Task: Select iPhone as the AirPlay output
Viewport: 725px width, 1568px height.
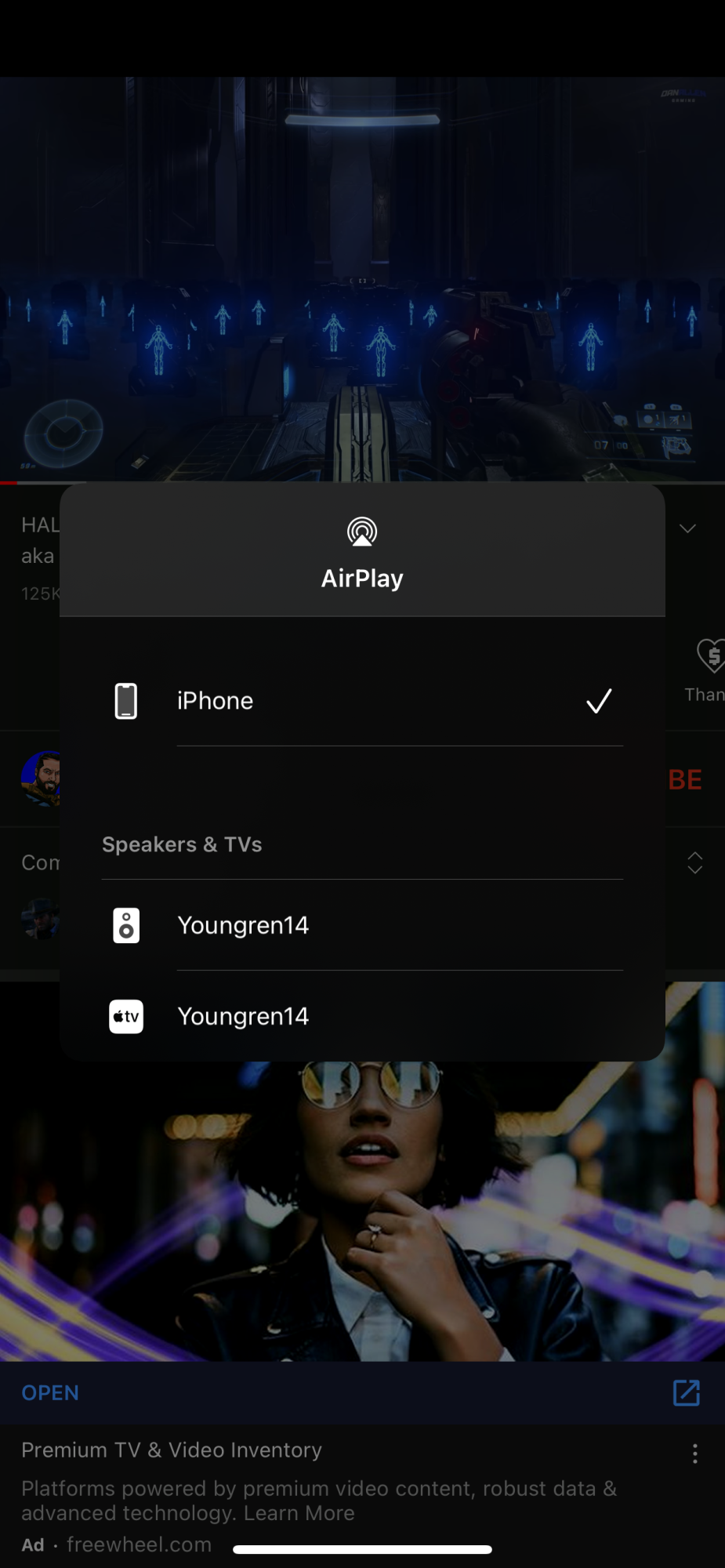Action: (361, 701)
